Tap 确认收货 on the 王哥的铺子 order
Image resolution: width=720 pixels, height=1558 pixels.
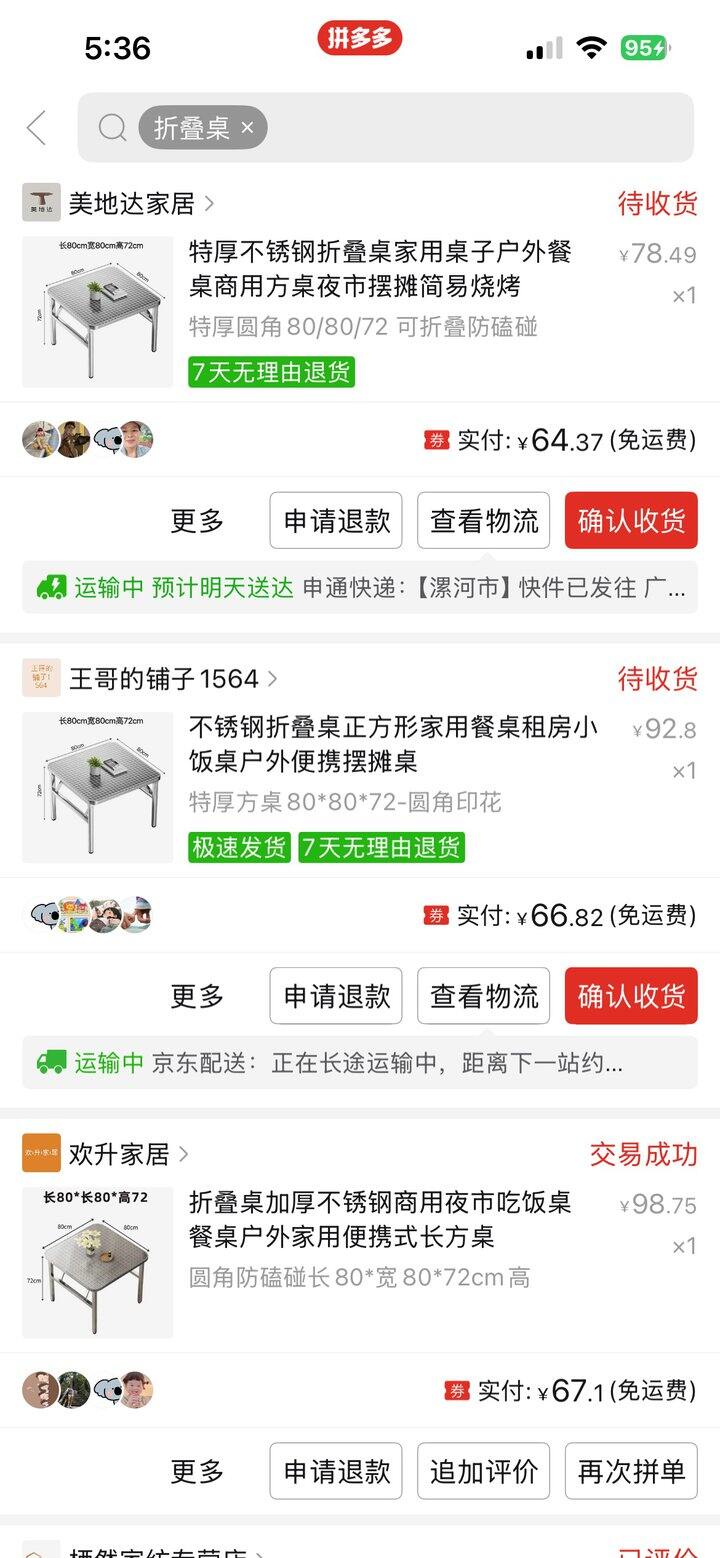[x=631, y=996]
